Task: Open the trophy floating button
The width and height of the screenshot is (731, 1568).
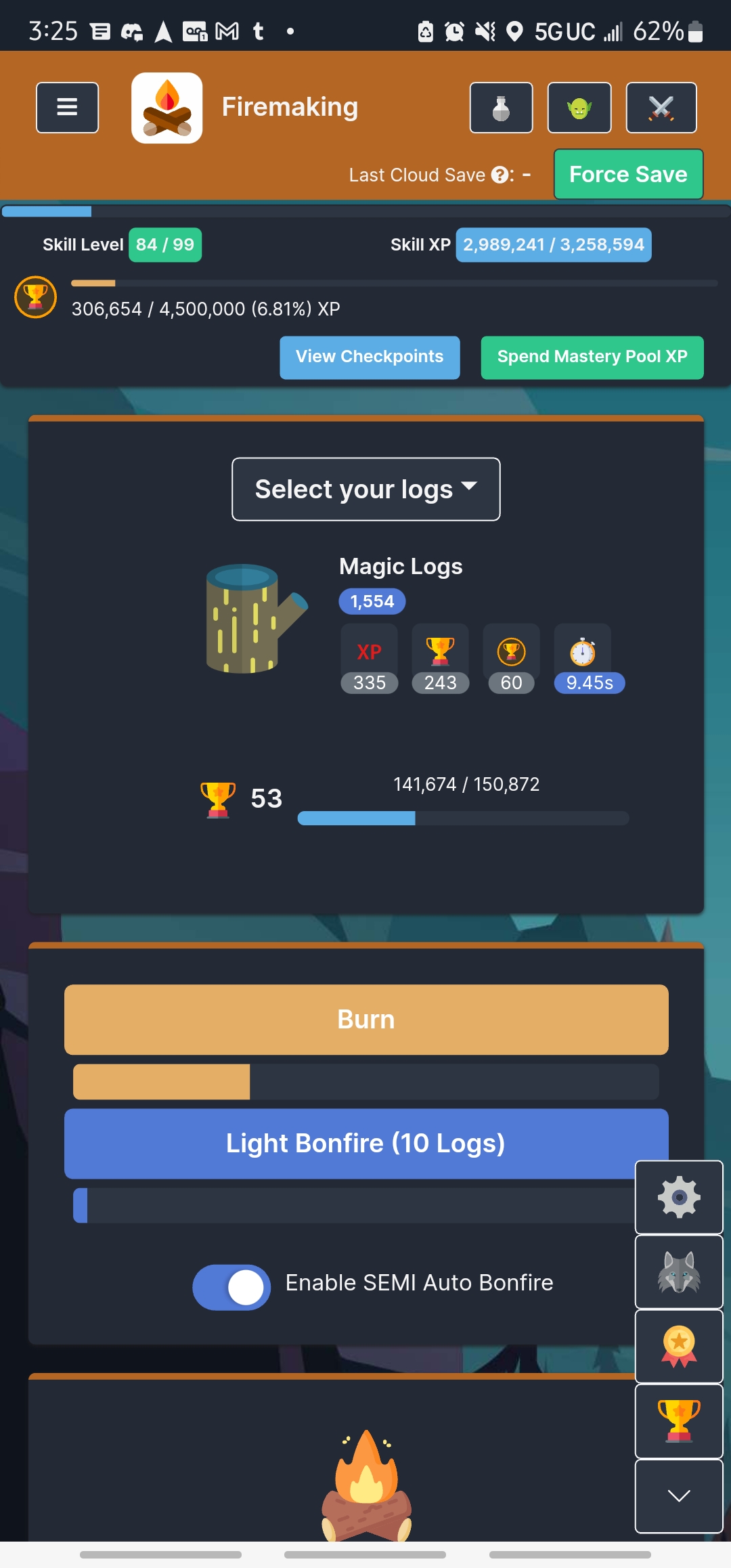Action: click(x=678, y=1420)
